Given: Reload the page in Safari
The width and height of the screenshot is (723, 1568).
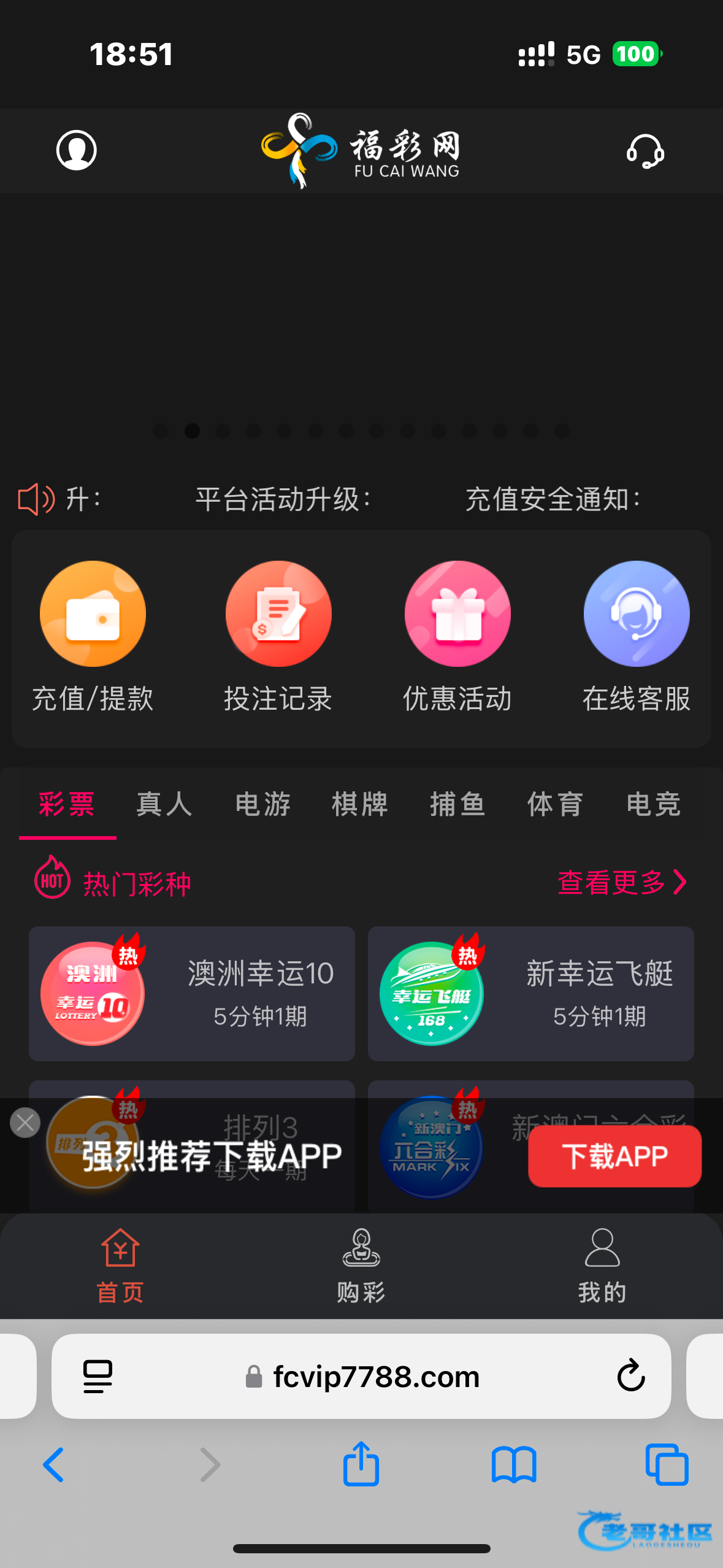Looking at the screenshot, I should tap(630, 1376).
